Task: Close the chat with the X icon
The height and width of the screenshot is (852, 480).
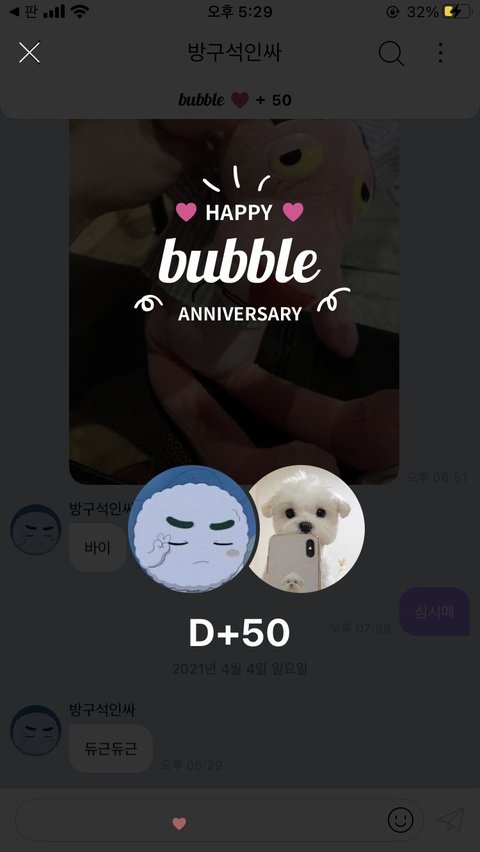Action: coord(29,53)
